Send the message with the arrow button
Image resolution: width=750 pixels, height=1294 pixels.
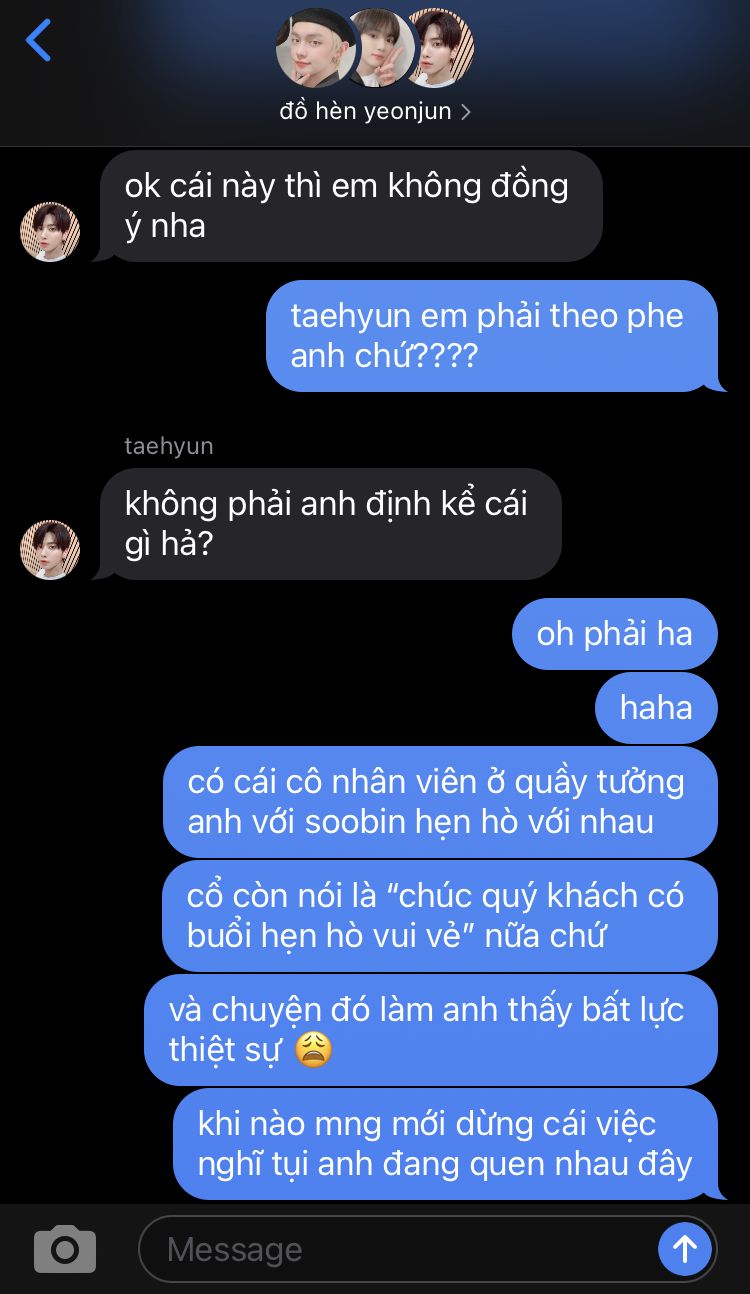[x=684, y=1248]
